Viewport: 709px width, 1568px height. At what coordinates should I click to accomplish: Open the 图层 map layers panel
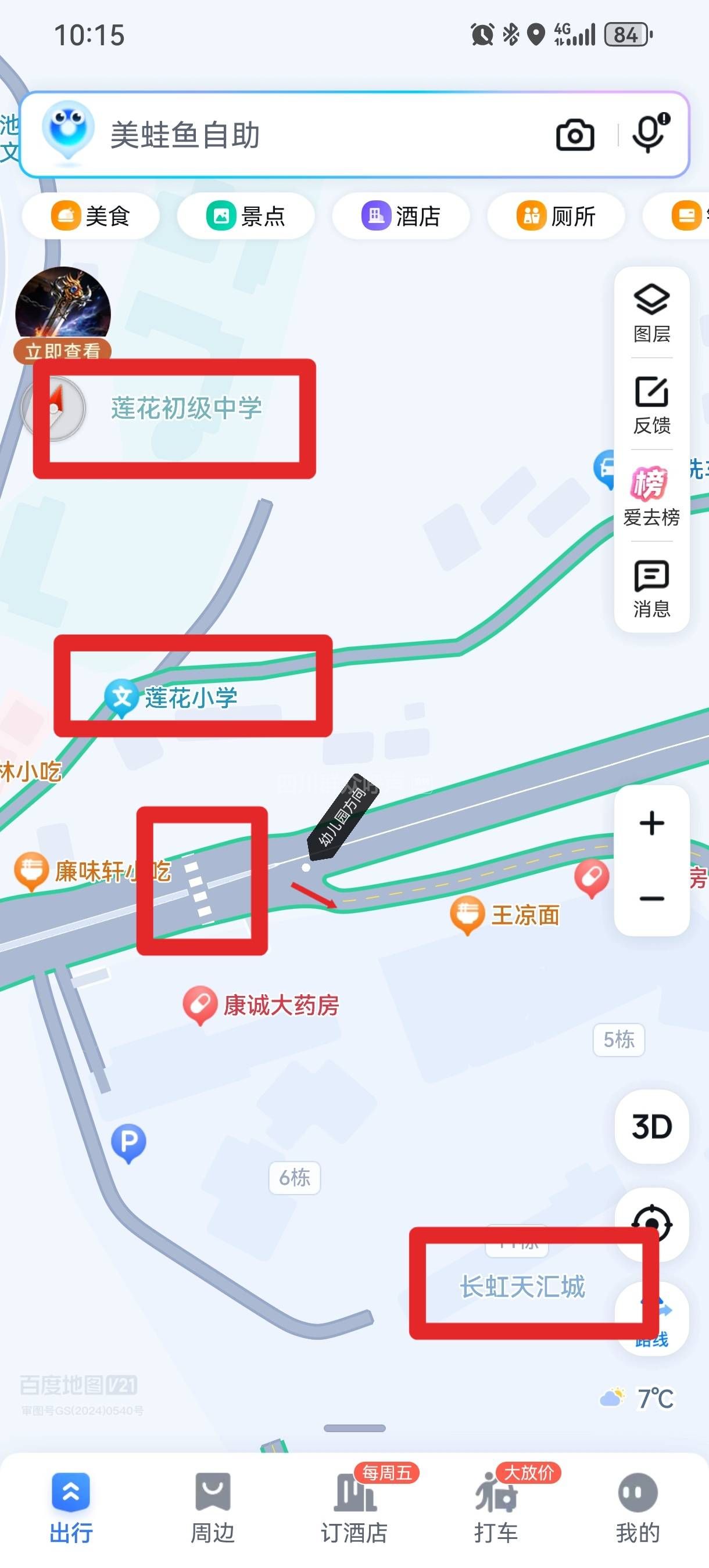click(651, 313)
